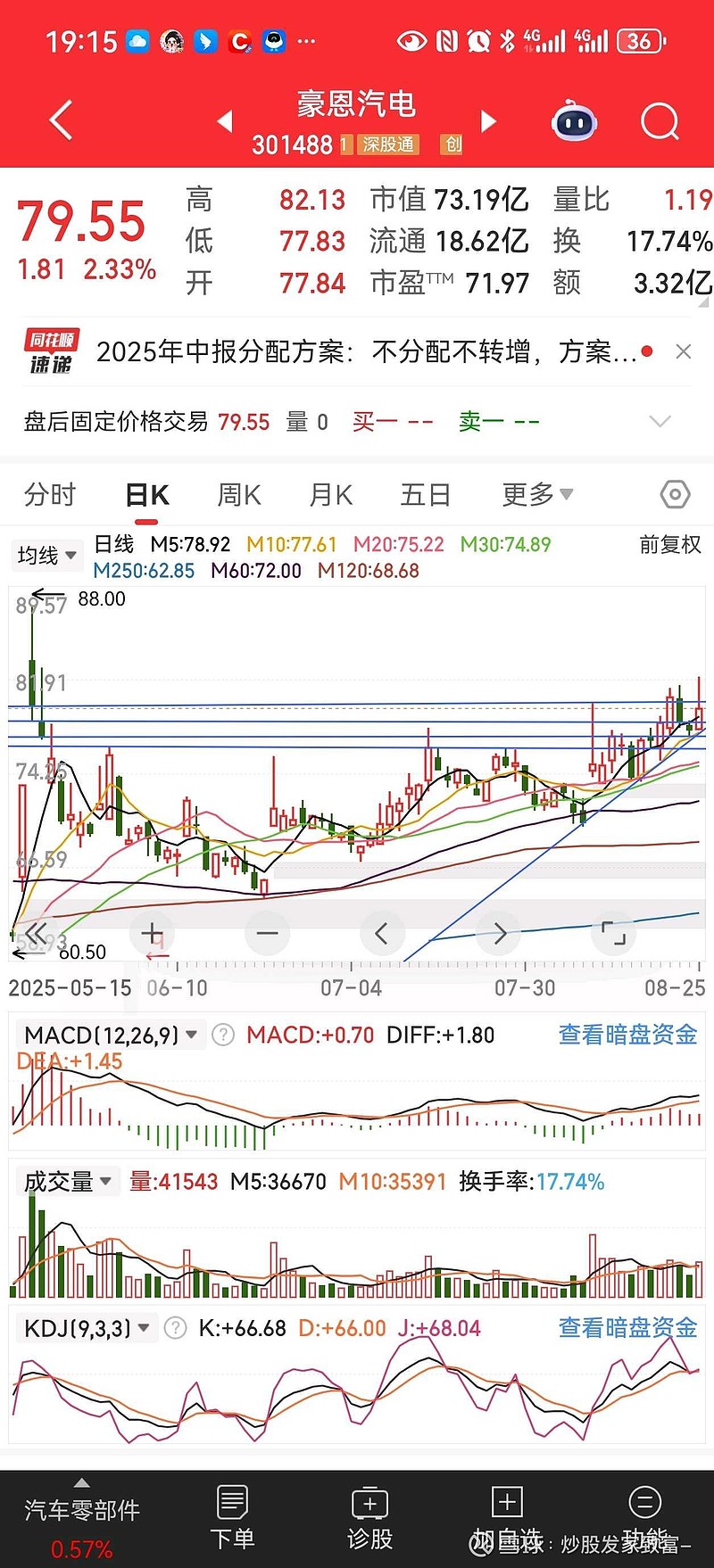
Task: Switch to the 分时 chart tab
Action: click(50, 494)
